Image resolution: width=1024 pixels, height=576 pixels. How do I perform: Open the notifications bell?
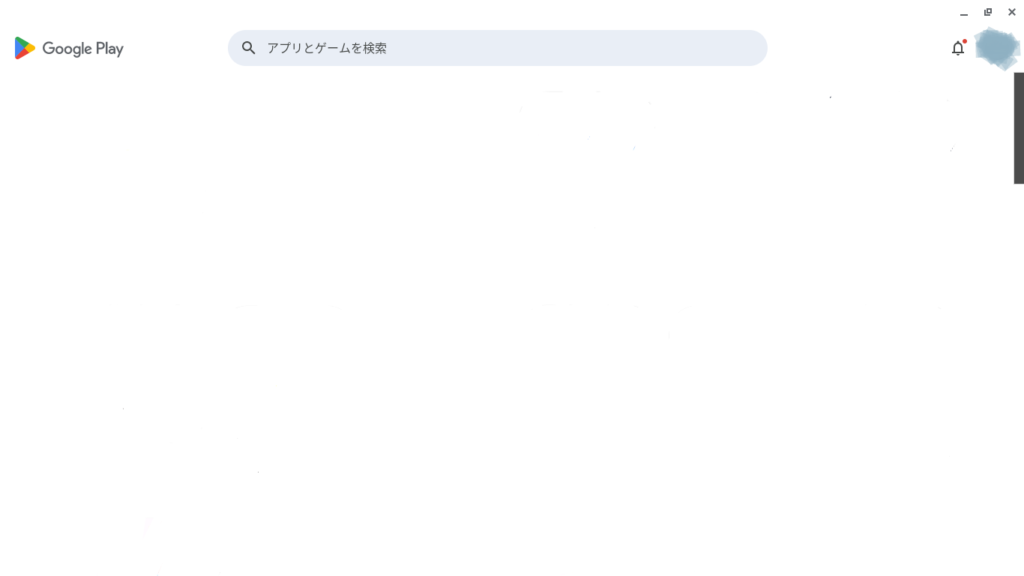tap(958, 48)
